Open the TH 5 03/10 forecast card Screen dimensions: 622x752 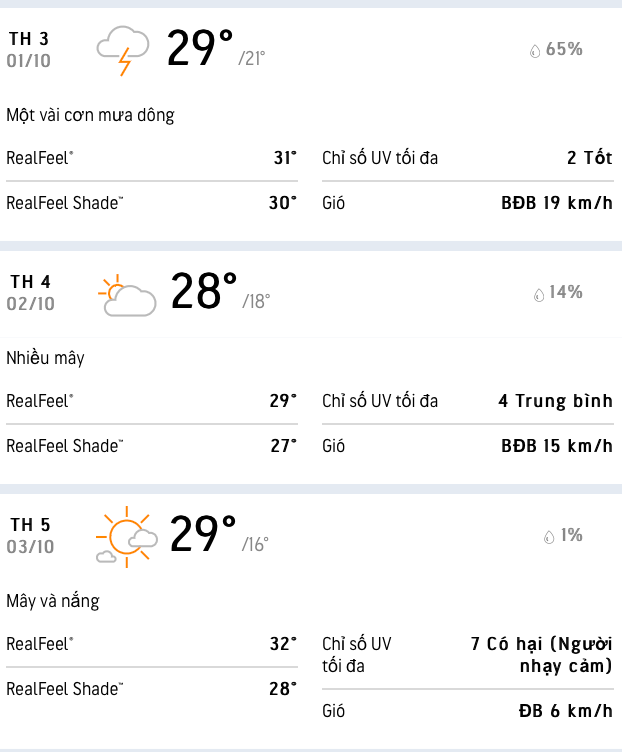(310, 536)
